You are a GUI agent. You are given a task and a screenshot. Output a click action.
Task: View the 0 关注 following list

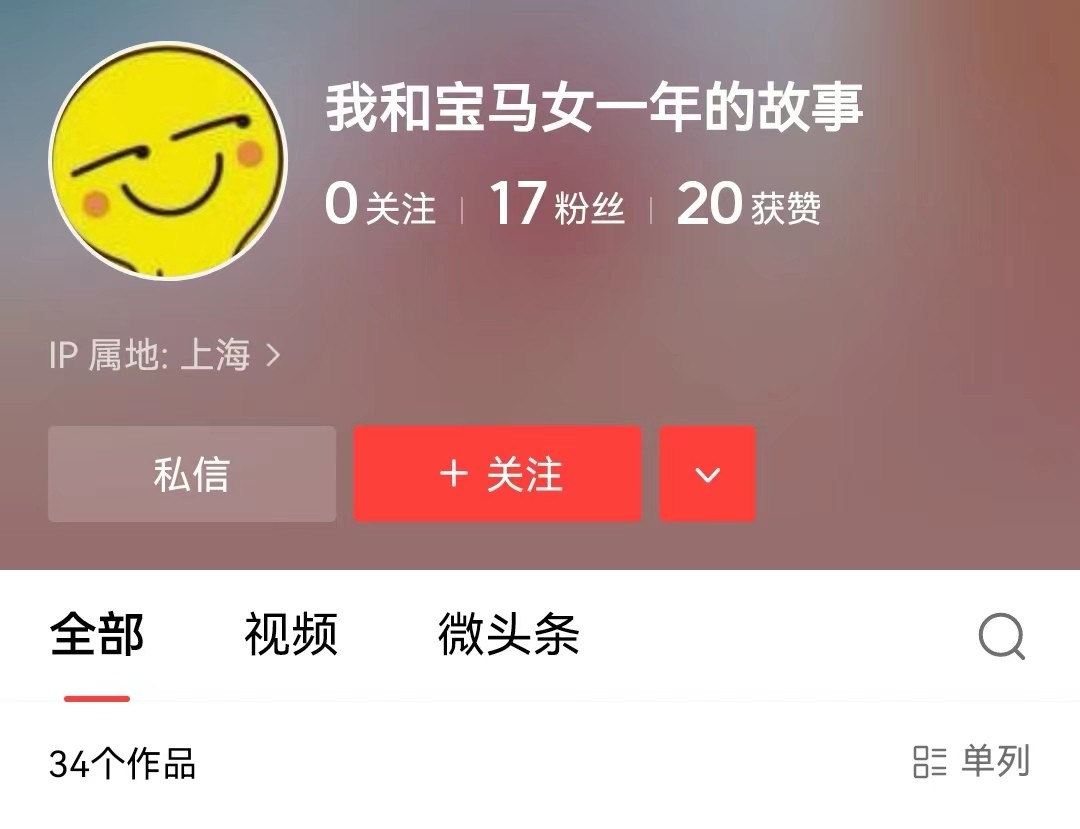[380, 205]
